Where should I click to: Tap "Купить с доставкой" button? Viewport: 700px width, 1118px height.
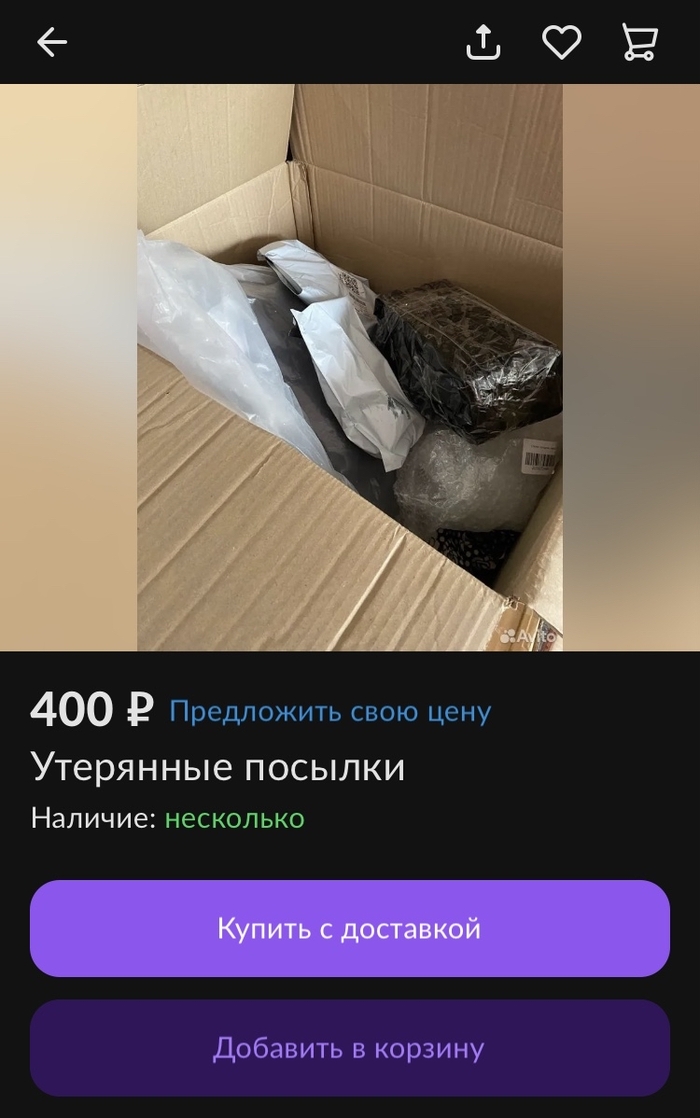[349, 928]
